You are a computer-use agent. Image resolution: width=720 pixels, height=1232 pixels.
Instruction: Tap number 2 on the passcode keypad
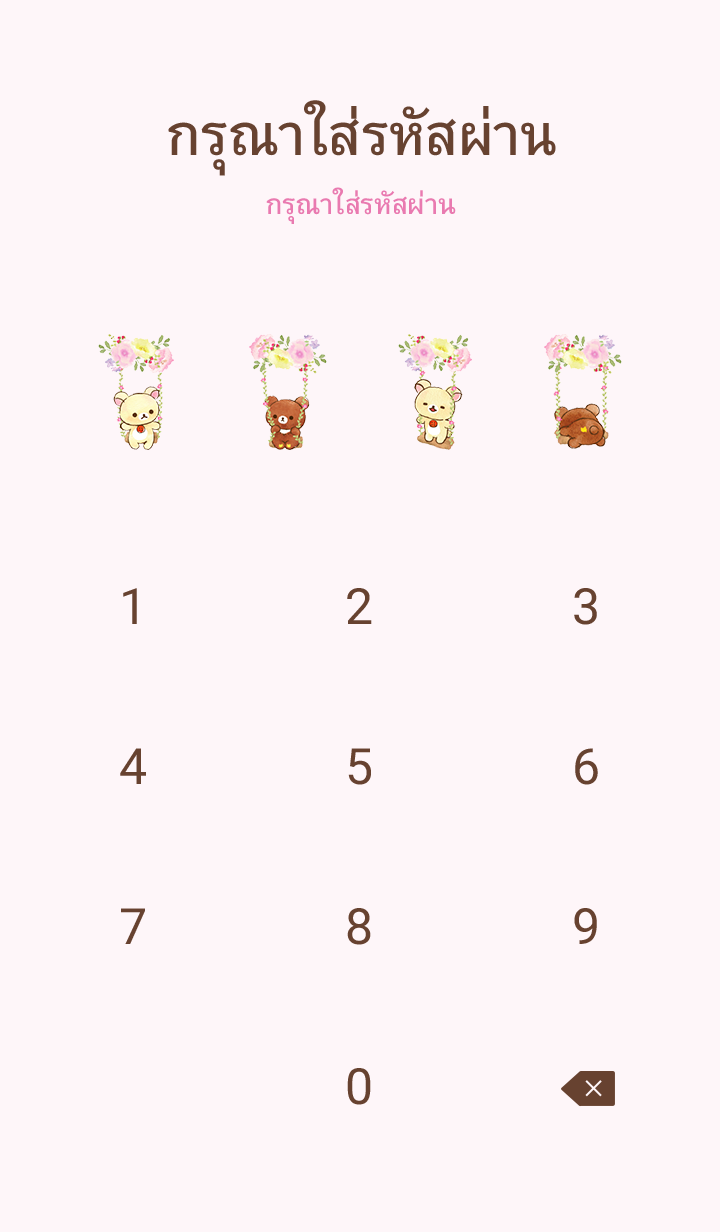pos(359,607)
